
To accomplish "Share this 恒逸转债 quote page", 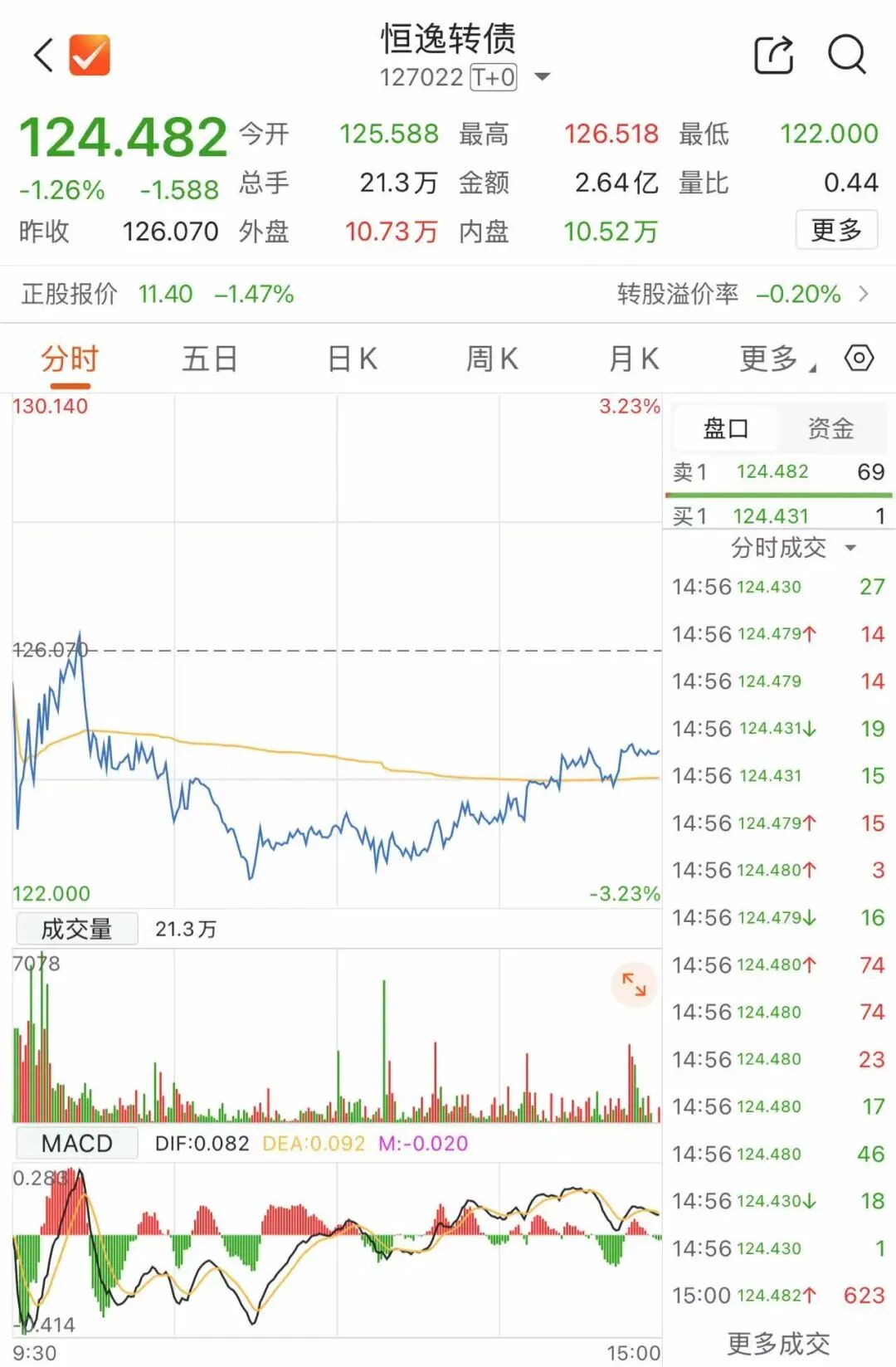I will (773, 56).
